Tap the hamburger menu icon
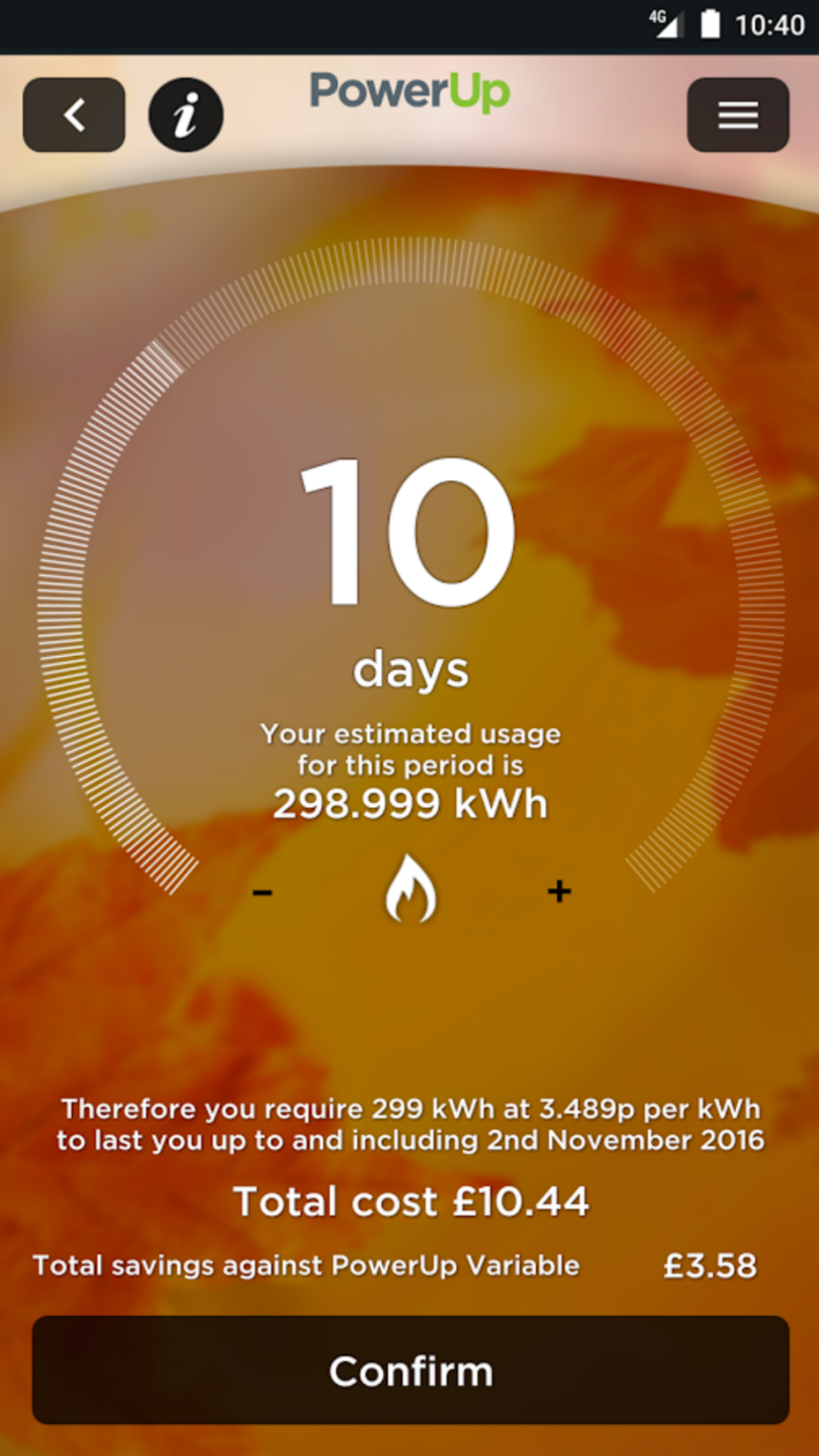819x1456 pixels. click(737, 115)
